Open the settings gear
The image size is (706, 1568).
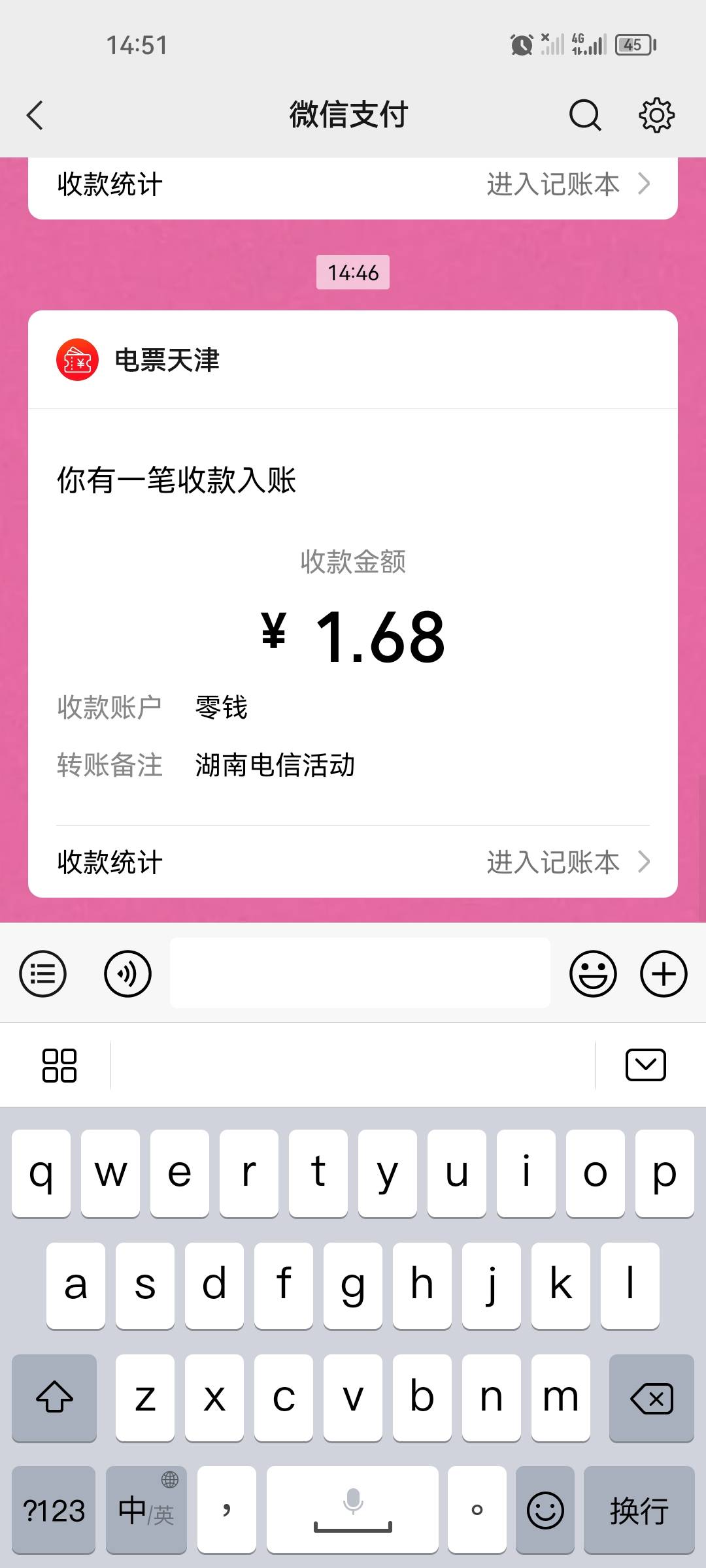[656, 116]
